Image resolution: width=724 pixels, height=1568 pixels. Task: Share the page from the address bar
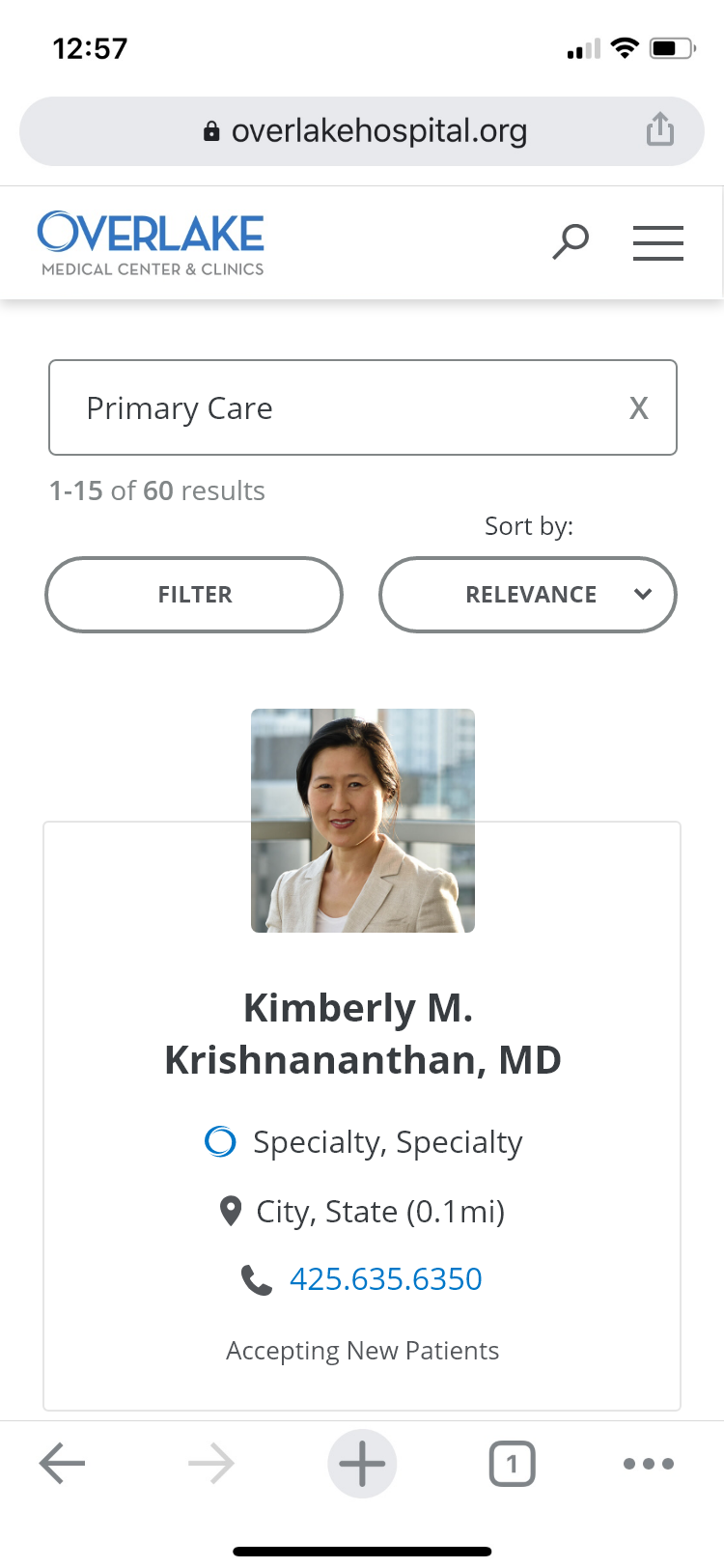[660, 129]
